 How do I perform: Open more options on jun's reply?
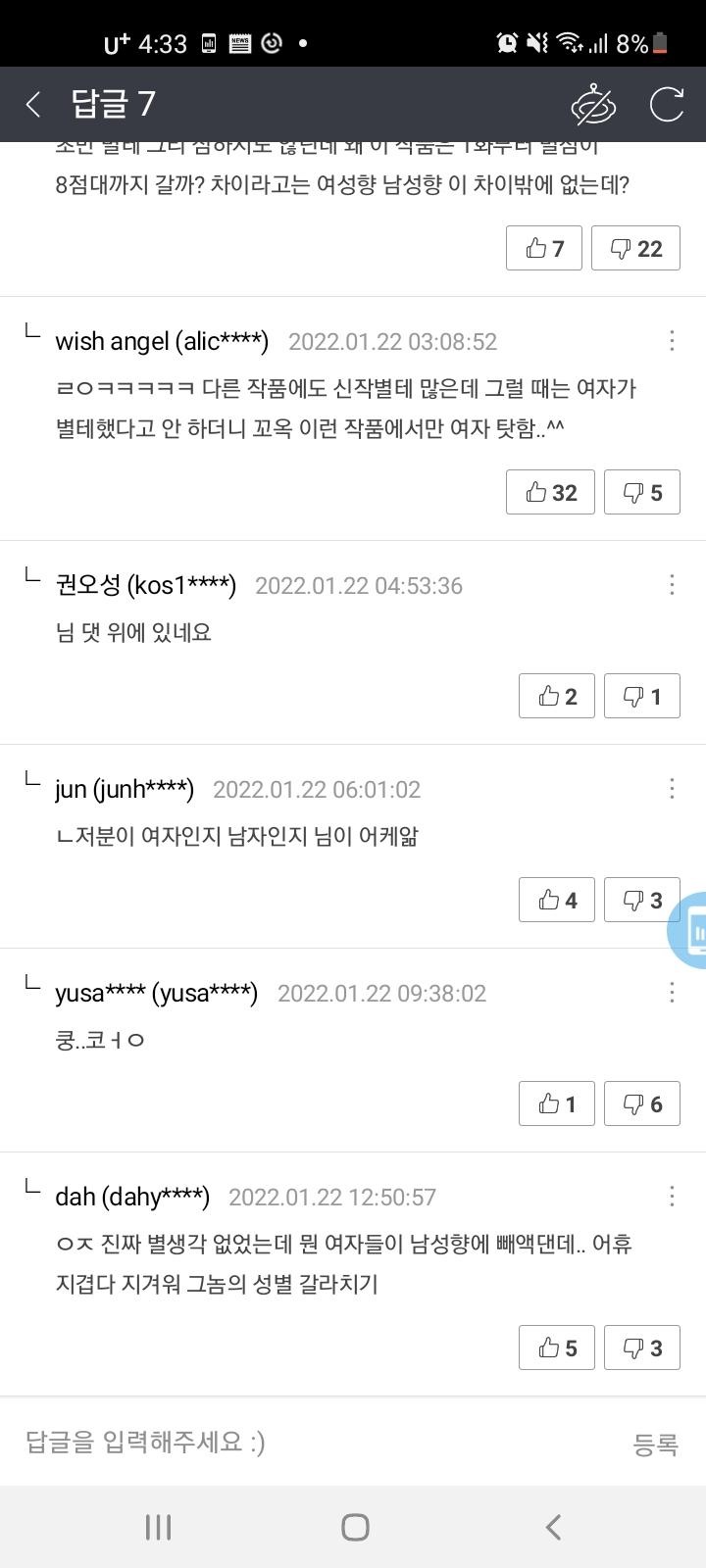[x=672, y=788]
